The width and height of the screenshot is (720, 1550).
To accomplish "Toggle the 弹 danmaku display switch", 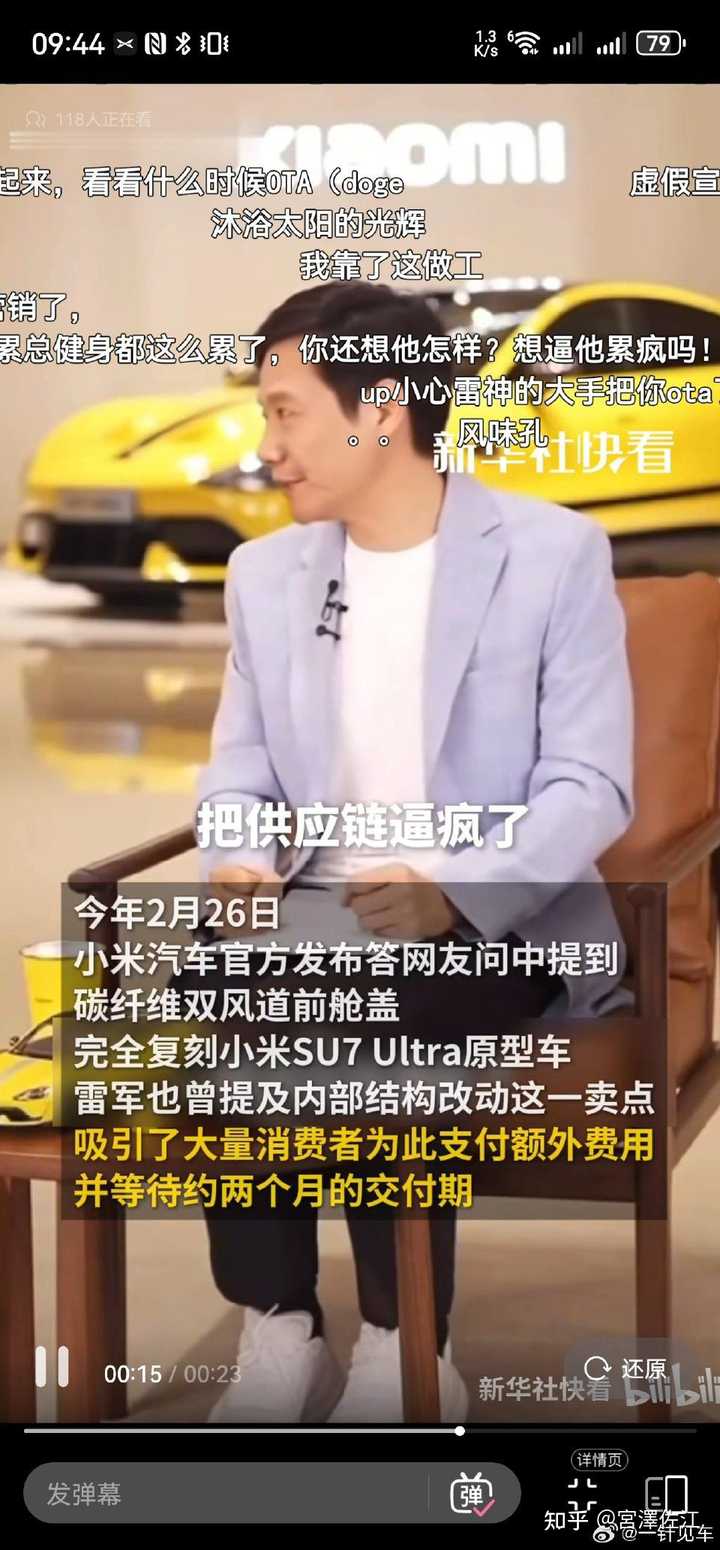I will [x=474, y=1494].
